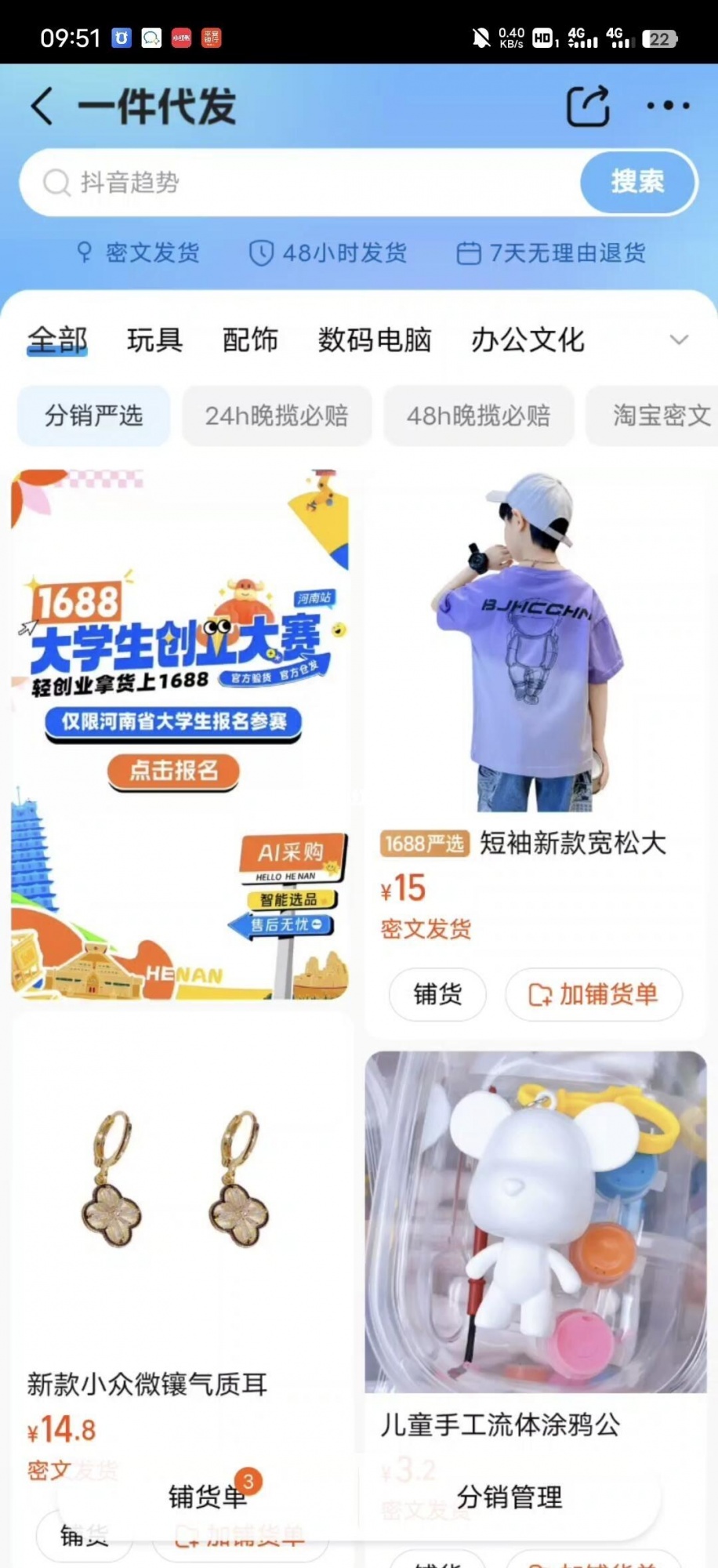The height and width of the screenshot is (1568, 718).
Task: Tap the 搜索 button
Action: coord(637,183)
